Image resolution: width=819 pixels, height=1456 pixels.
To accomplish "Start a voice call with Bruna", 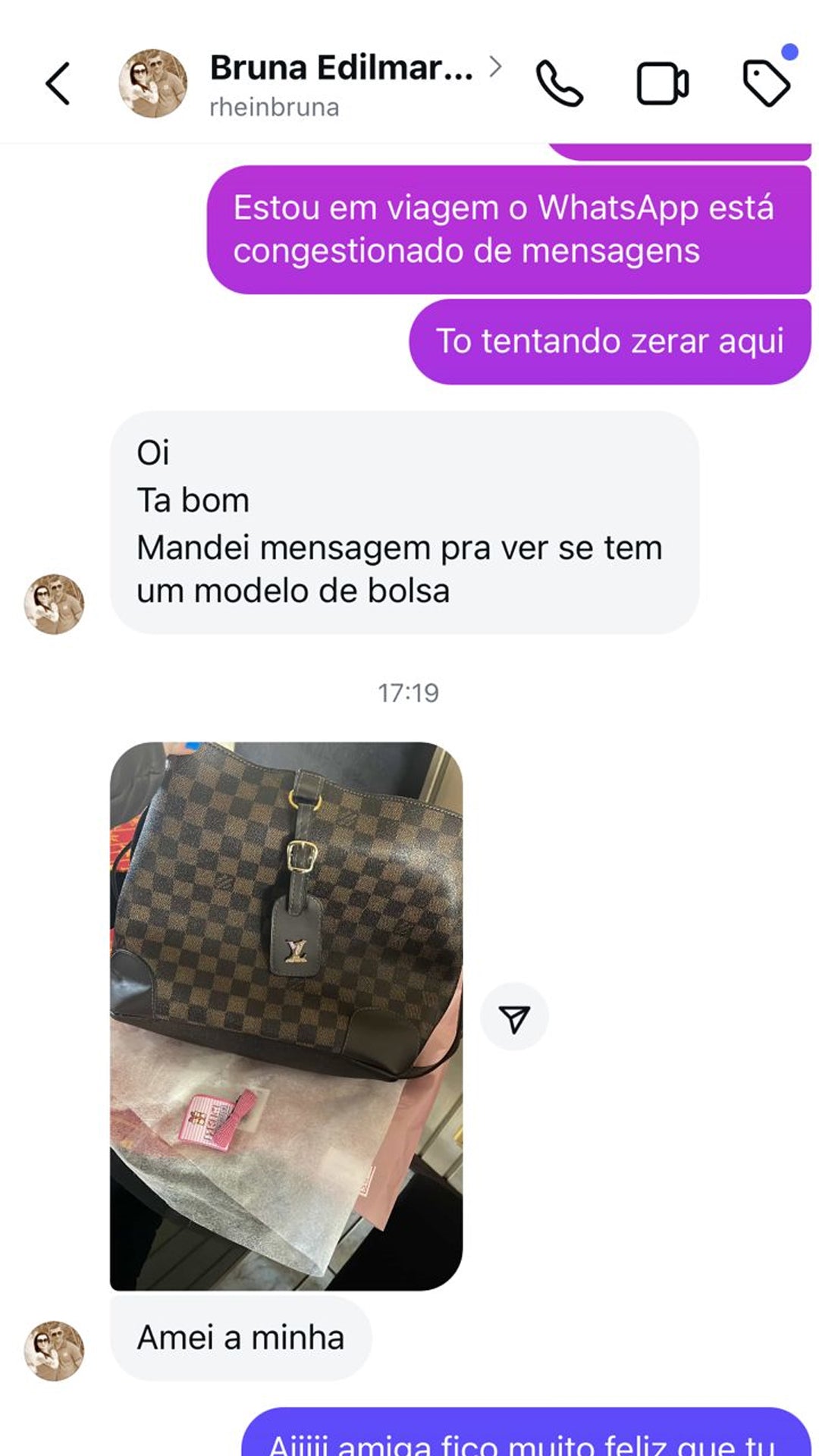I will coord(560,83).
